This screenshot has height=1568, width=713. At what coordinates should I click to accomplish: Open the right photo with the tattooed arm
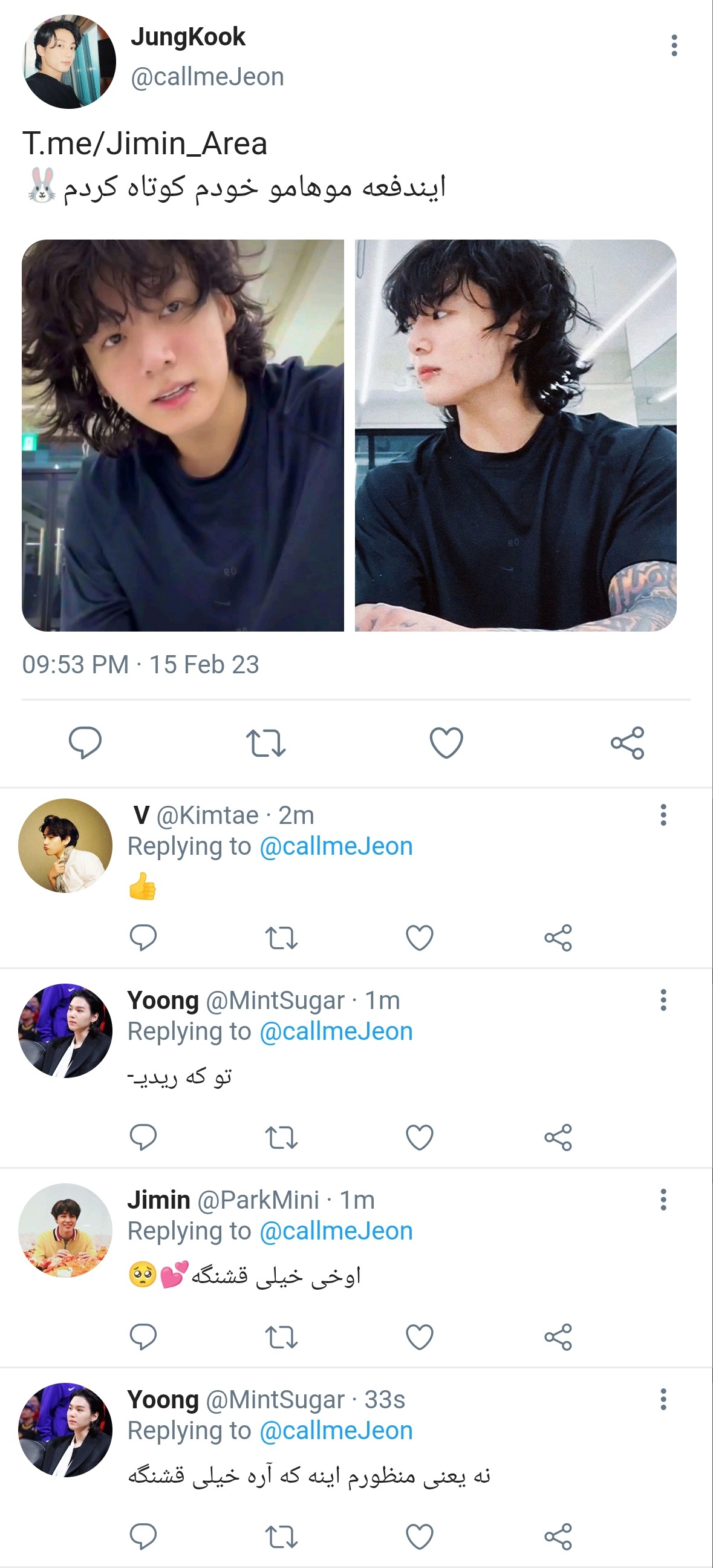(x=515, y=435)
